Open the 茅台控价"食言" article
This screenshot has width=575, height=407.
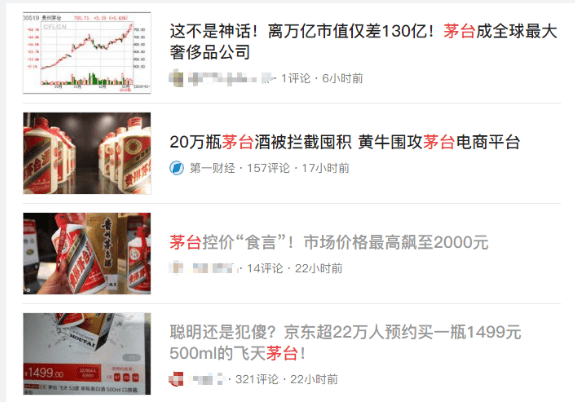pos(329,242)
